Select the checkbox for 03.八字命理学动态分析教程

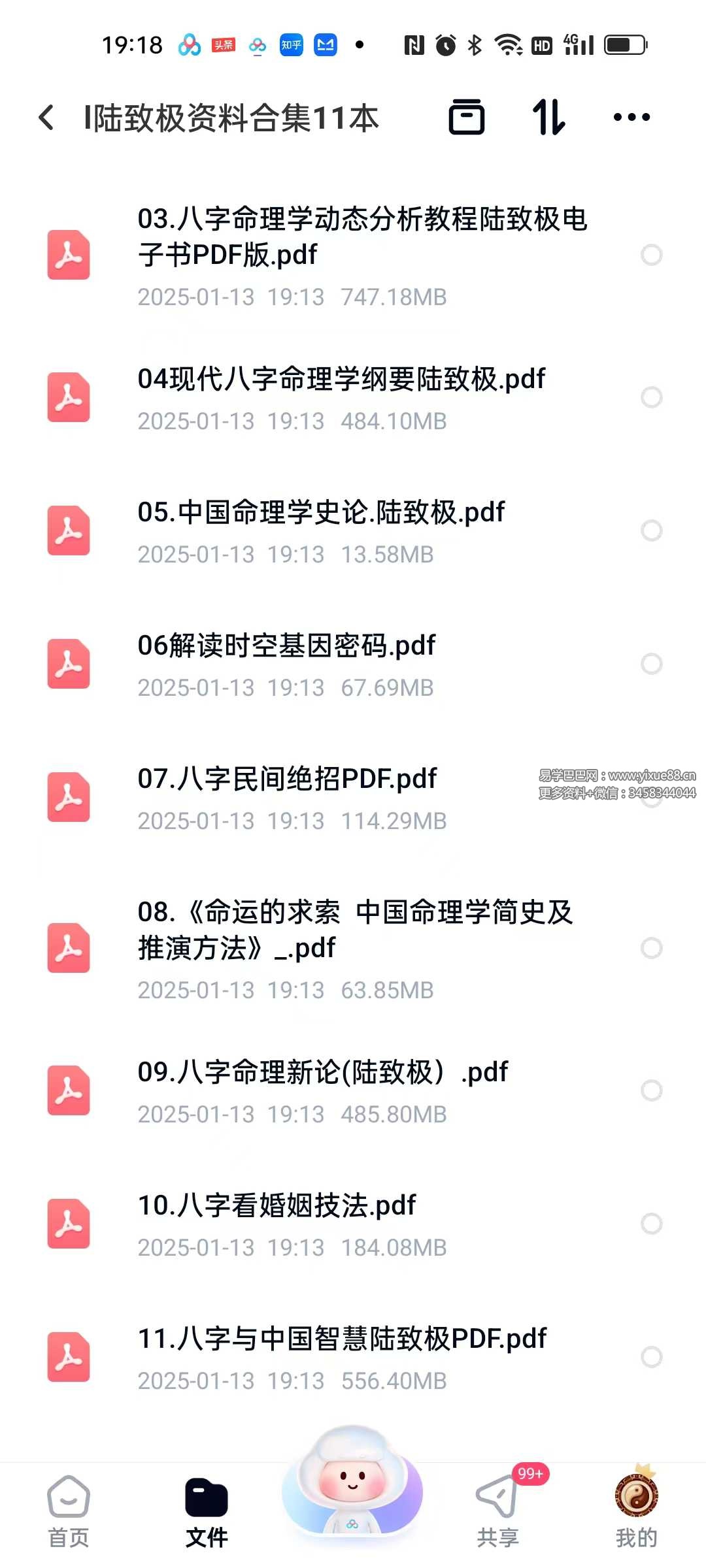(651, 253)
